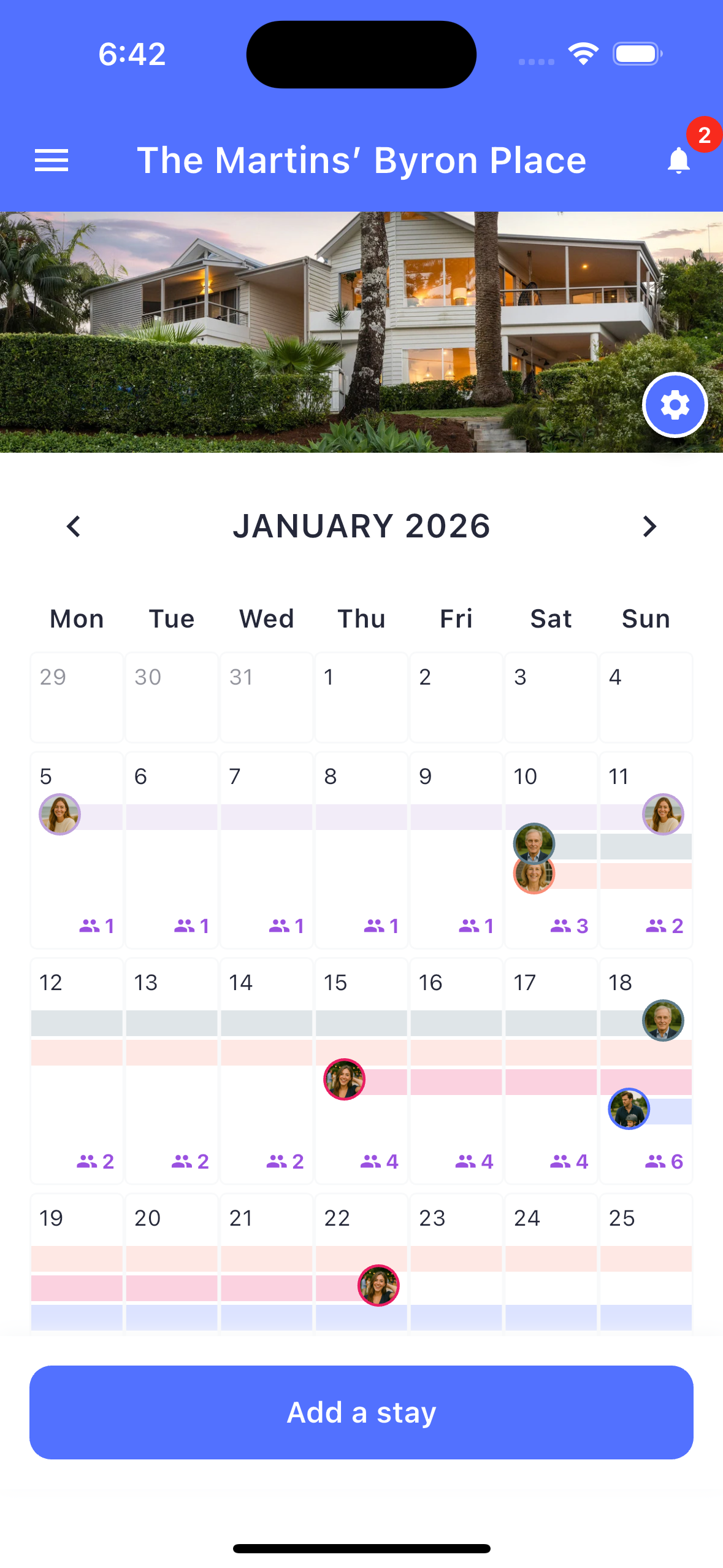Viewport: 723px width, 1568px height.
Task: Select December 30 day cell
Action: [172, 698]
